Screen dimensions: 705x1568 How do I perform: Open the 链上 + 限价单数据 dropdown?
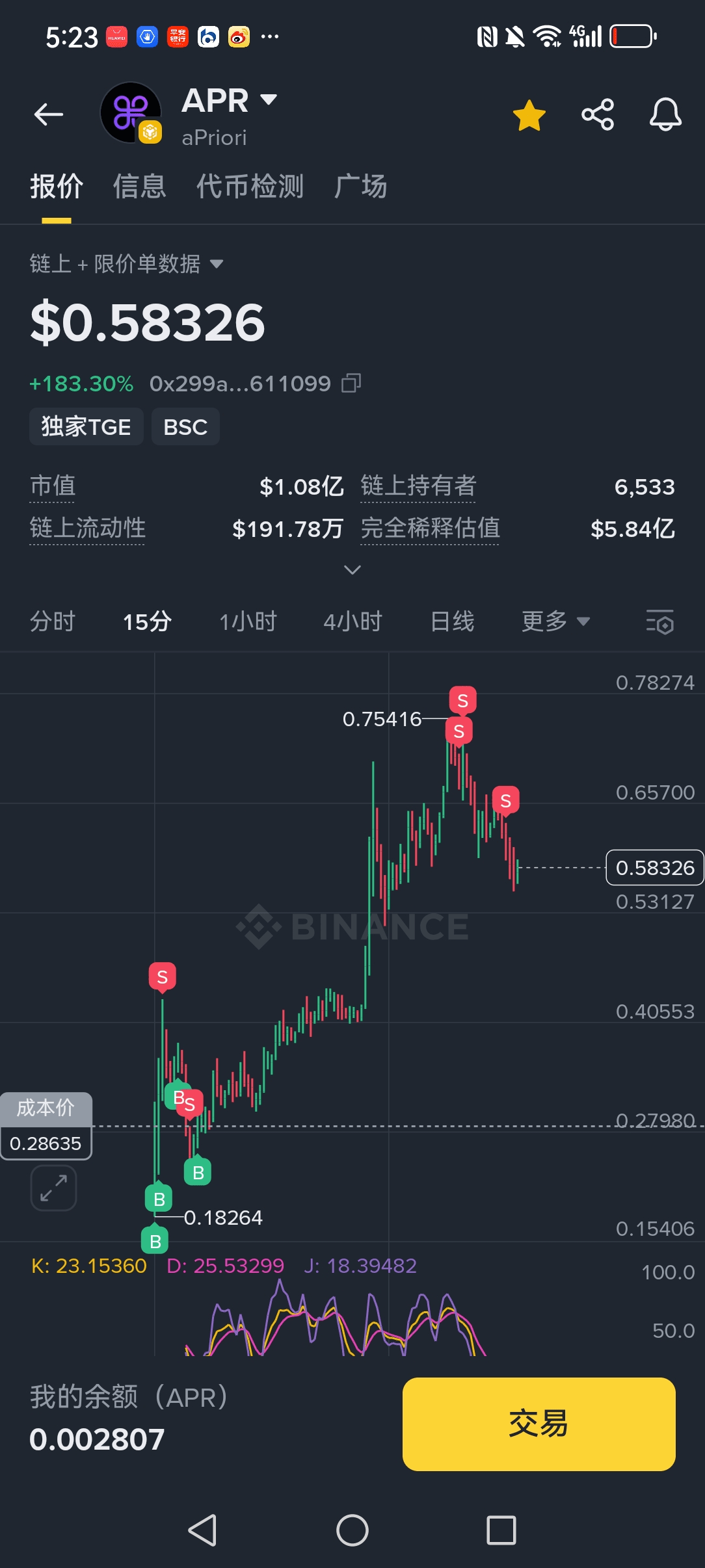pos(127,264)
